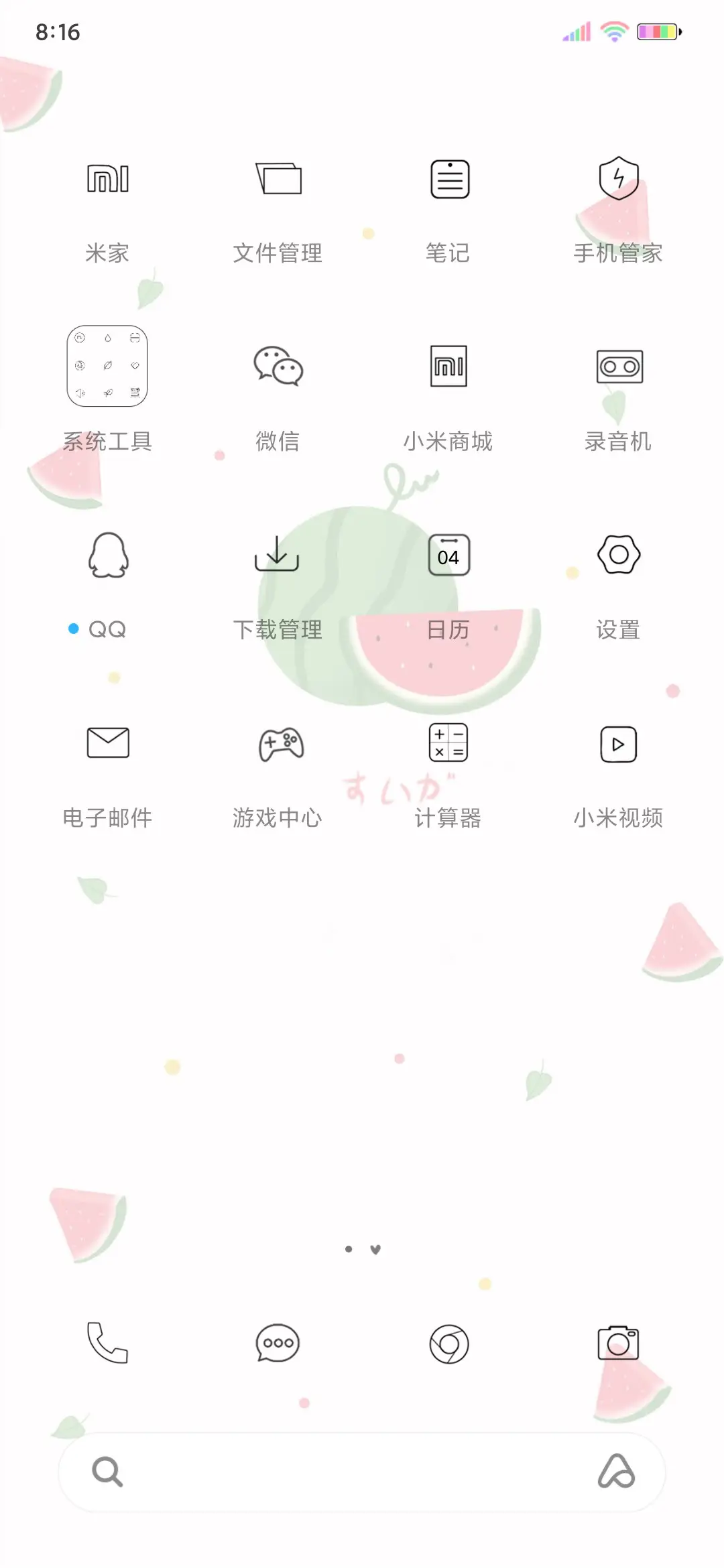Image resolution: width=724 pixels, height=1568 pixels.
Task: Open Download Manager (下载管理)
Action: (x=278, y=555)
